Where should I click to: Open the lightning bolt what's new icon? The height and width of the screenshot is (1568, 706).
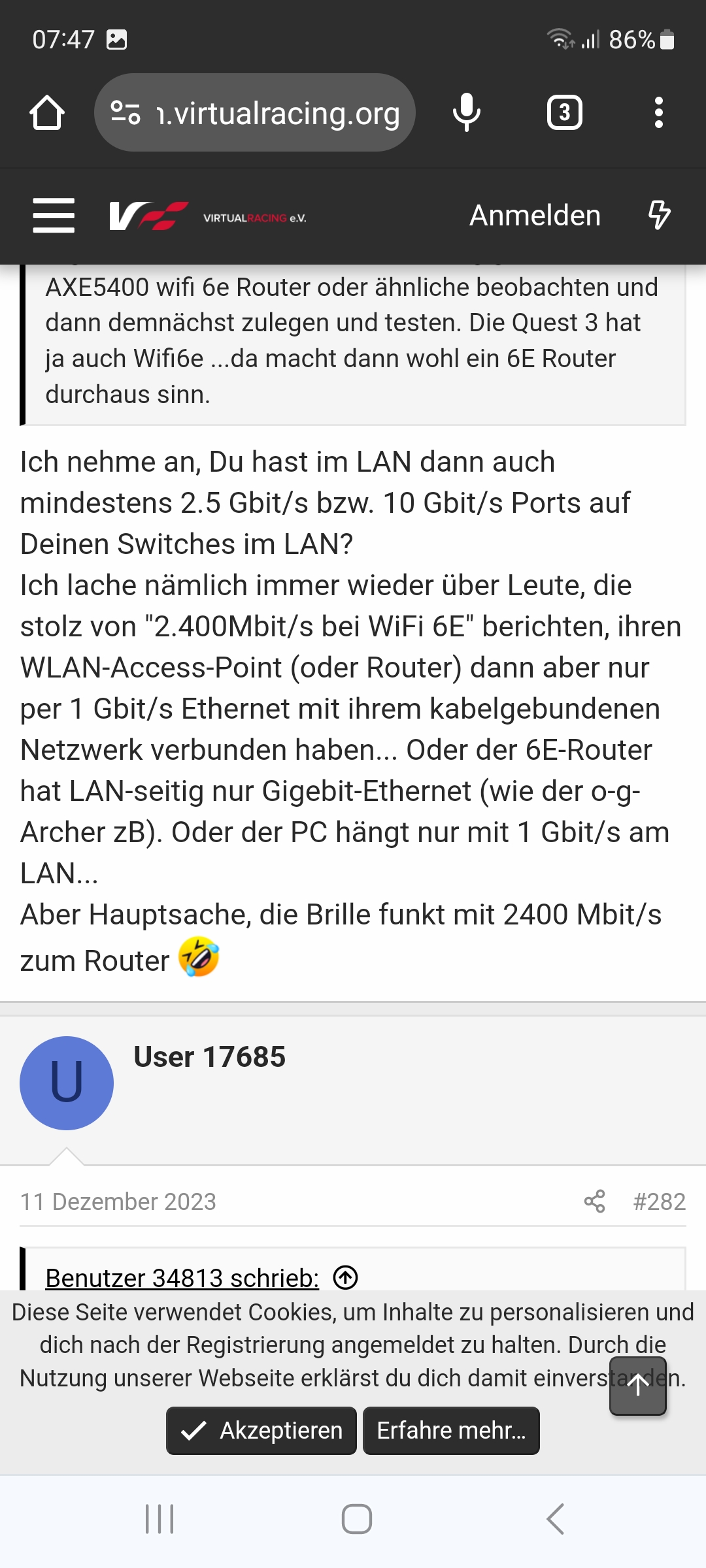[658, 216]
